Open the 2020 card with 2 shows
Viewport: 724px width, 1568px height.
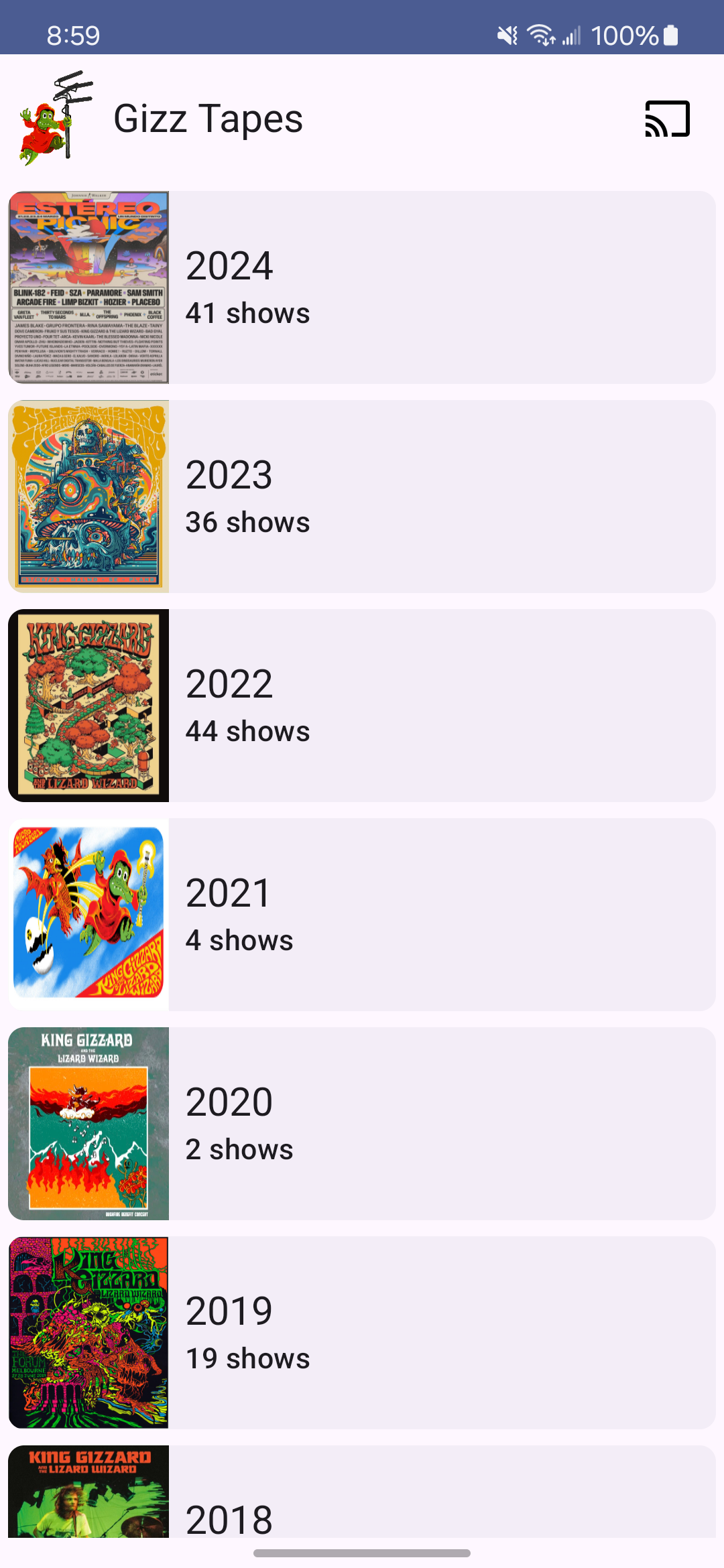[x=362, y=1124]
